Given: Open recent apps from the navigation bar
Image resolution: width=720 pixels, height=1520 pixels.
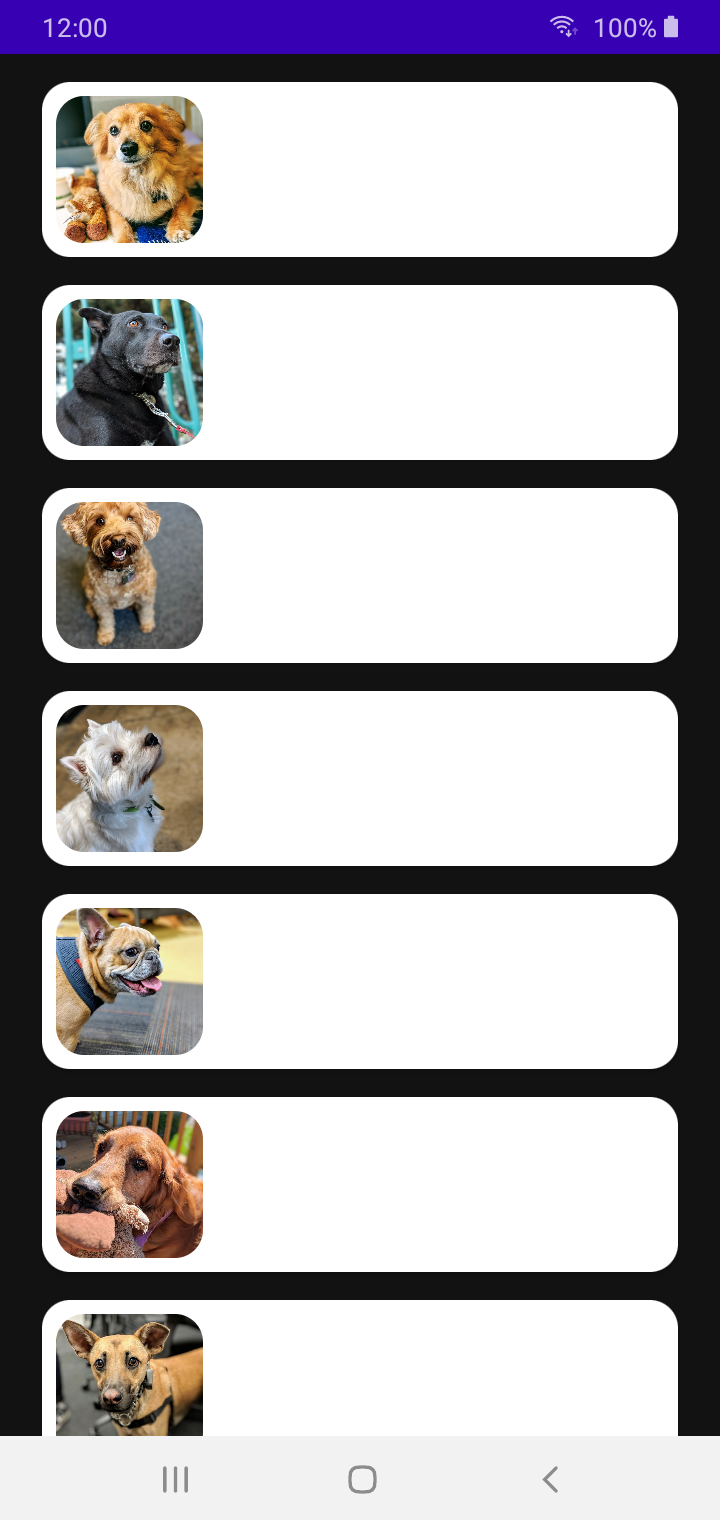Looking at the screenshot, I should click(x=175, y=1479).
